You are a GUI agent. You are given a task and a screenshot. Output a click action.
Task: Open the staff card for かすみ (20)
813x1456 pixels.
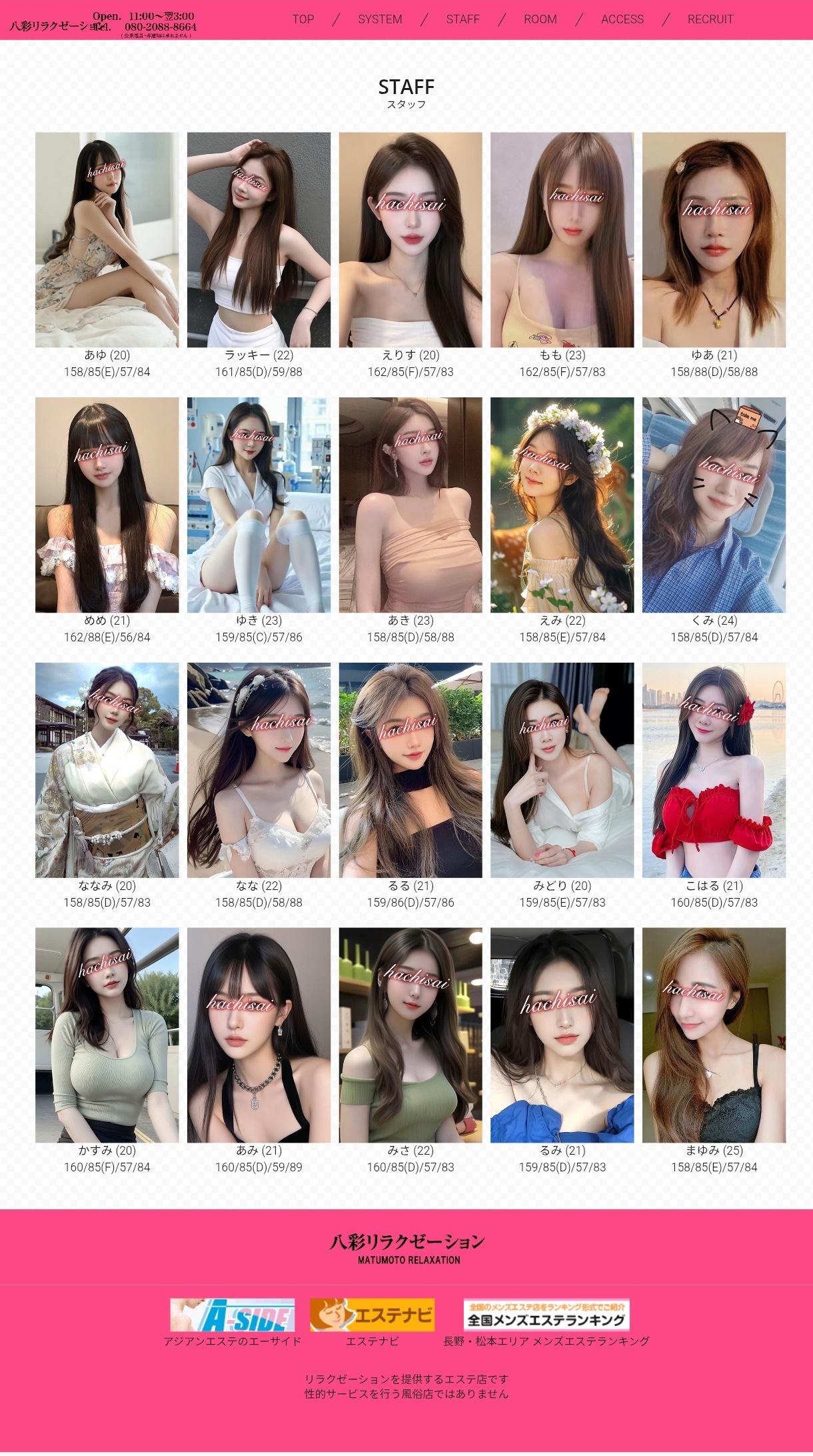coord(107,1035)
